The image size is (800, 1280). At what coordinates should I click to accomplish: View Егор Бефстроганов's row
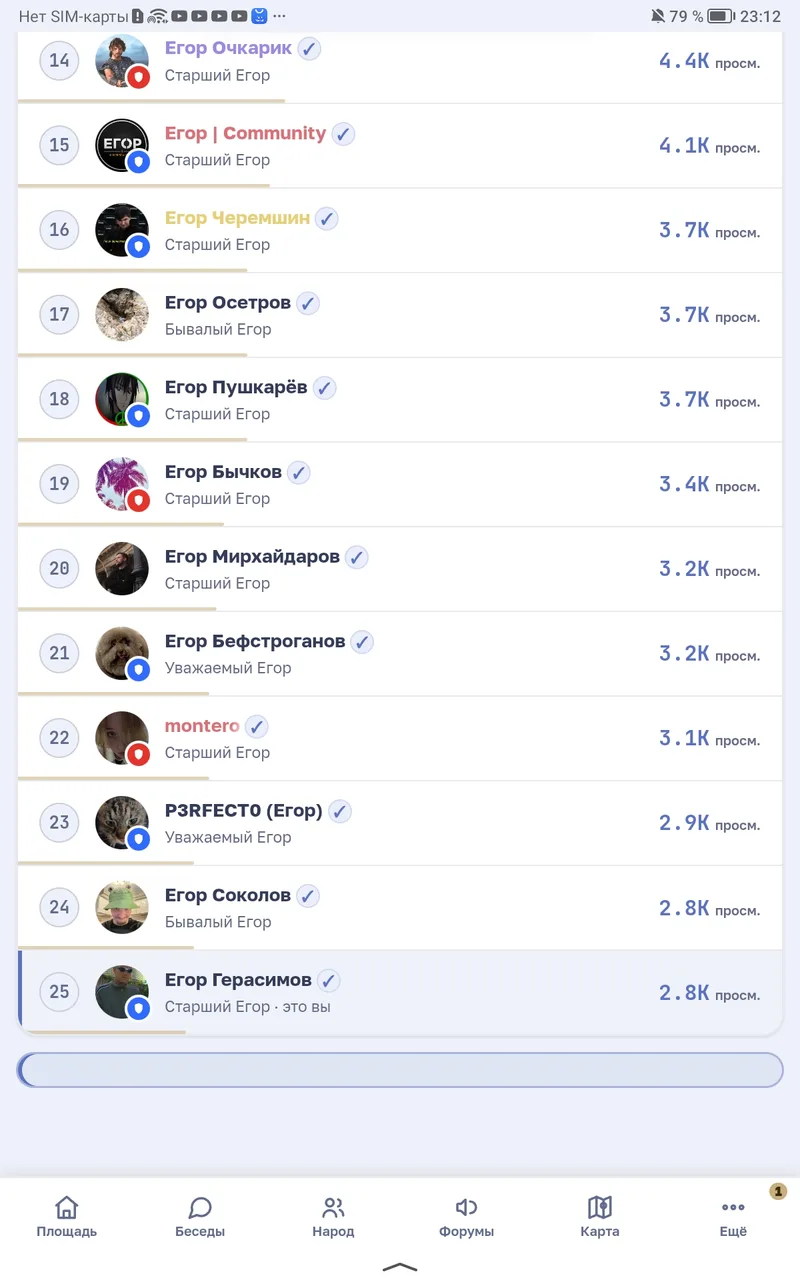click(x=400, y=654)
